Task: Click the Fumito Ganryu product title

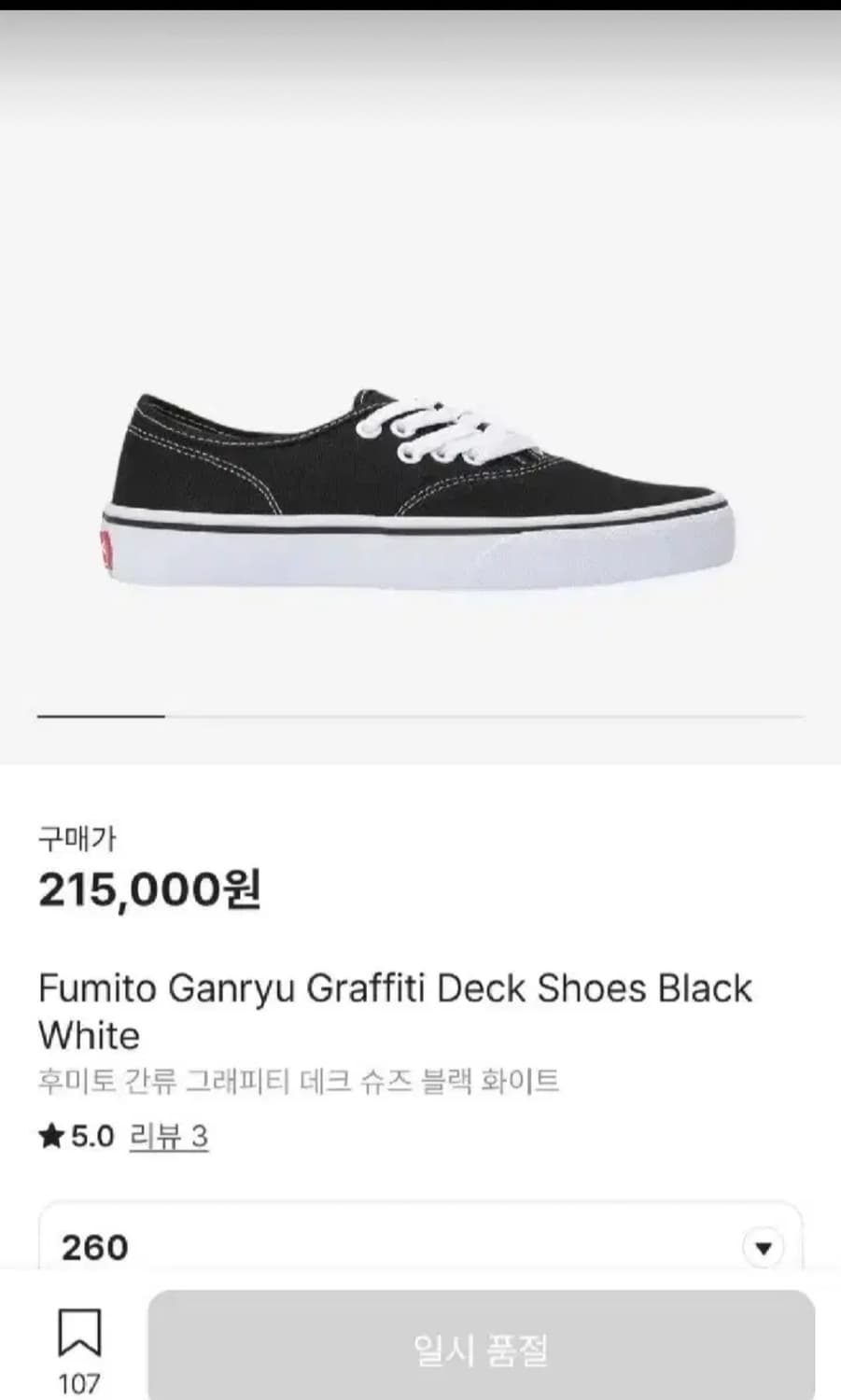Action: (394, 987)
